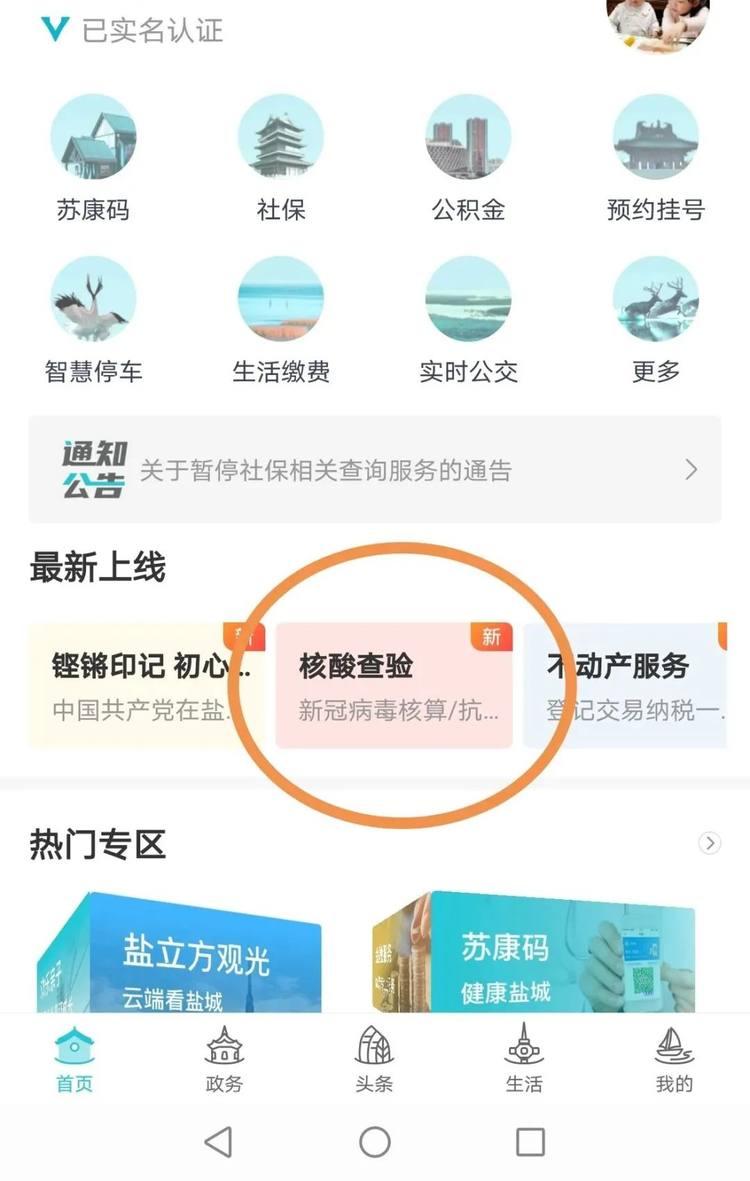Go to the 我的 profile tab
Viewport: 750px width, 1181px height.
tap(674, 1058)
